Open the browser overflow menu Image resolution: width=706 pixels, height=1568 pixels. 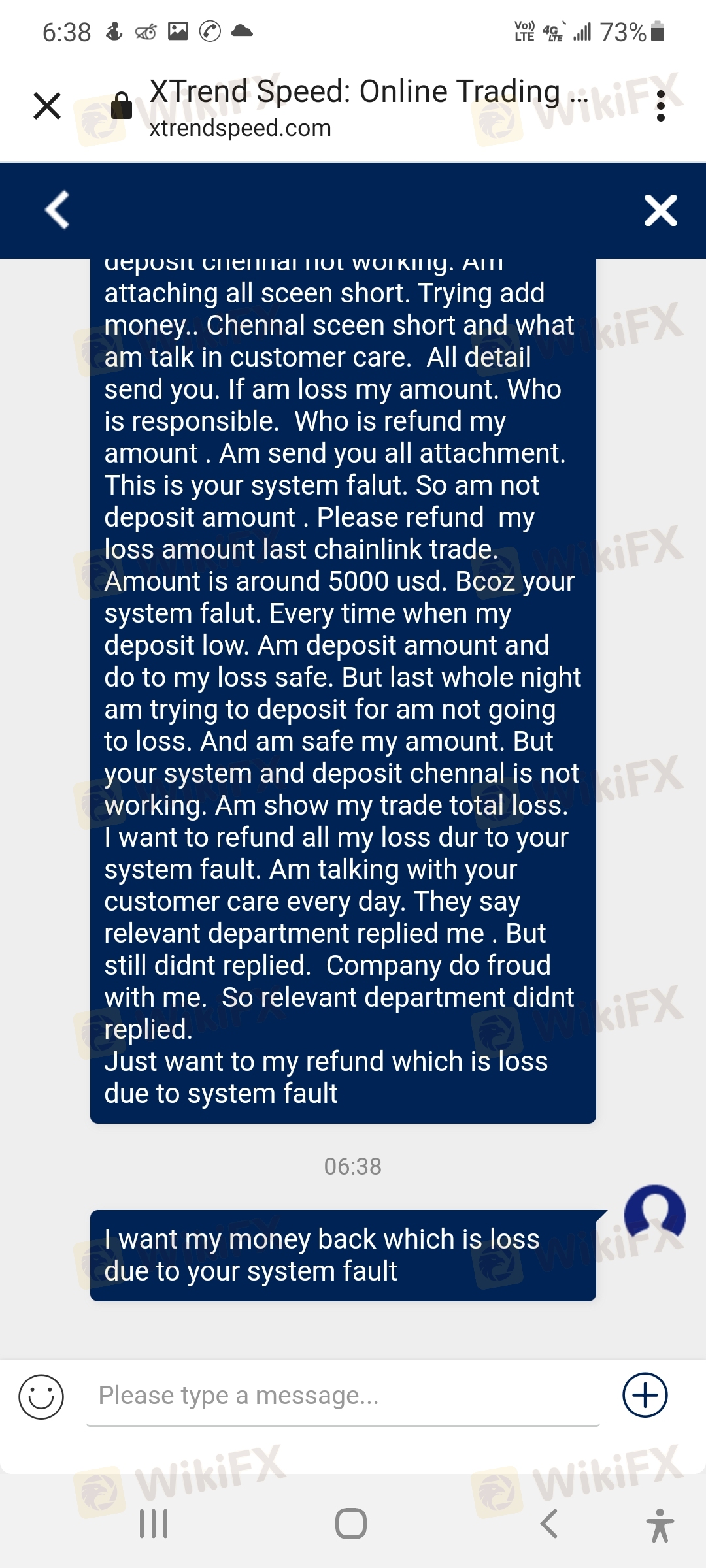coord(660,106)
